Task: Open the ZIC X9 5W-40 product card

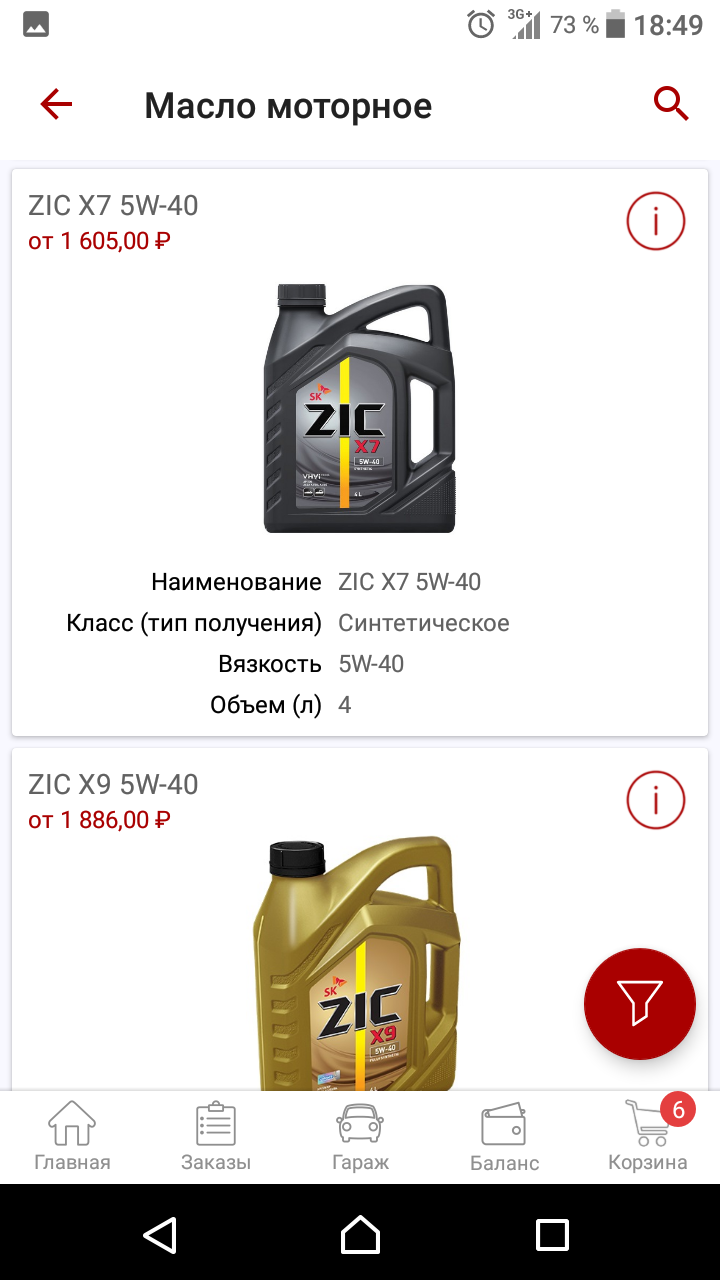Action: (360, 920)
